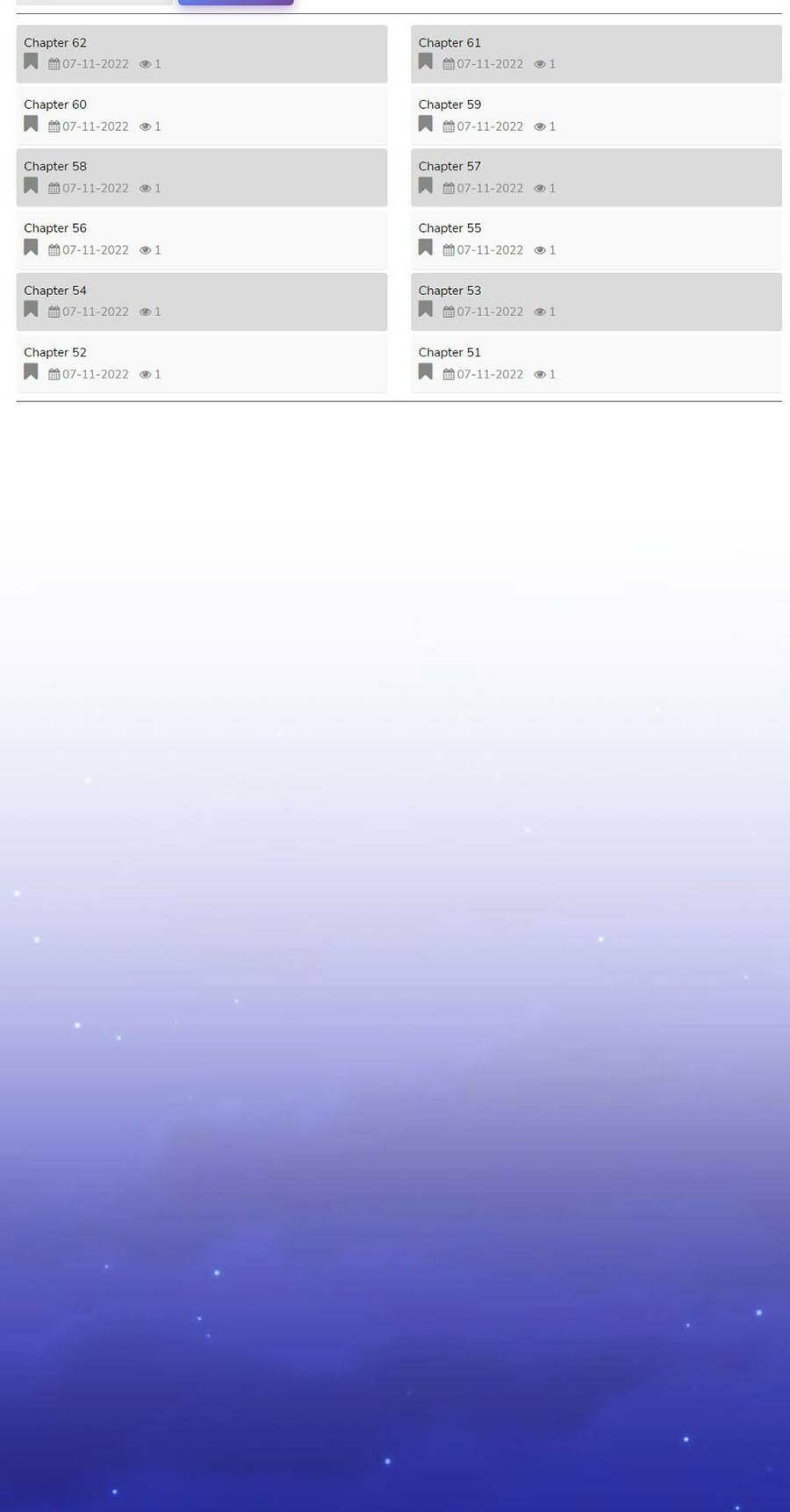Bookmark Chapter 59 with its bookmark icon
Viewport: 790px width, 1512px height.
coord(426,125)
